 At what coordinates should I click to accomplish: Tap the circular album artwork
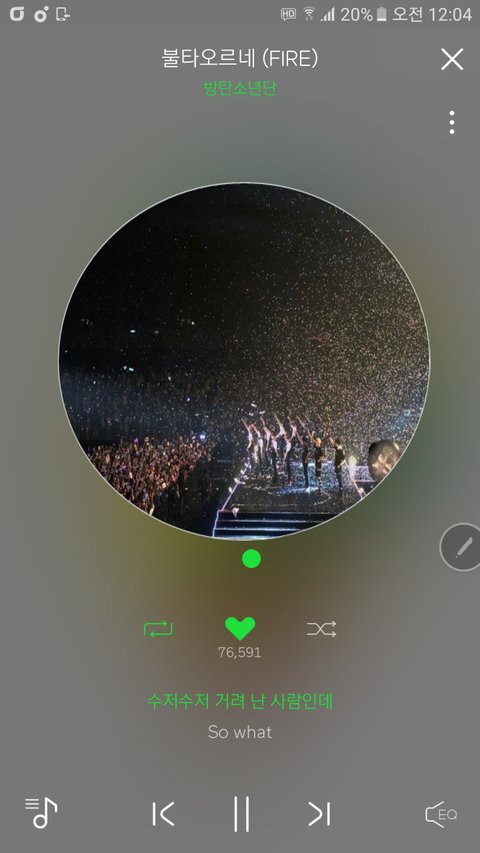[x=244, y=361]
